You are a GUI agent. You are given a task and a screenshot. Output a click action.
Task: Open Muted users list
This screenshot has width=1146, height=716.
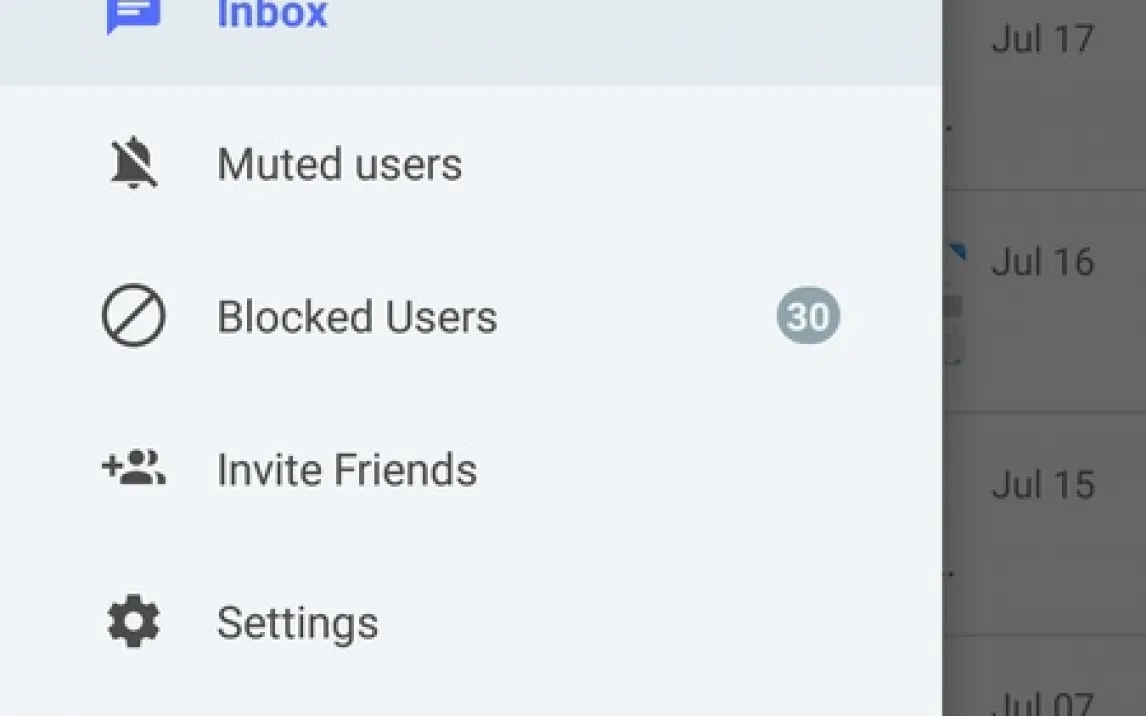pos(339,165)
